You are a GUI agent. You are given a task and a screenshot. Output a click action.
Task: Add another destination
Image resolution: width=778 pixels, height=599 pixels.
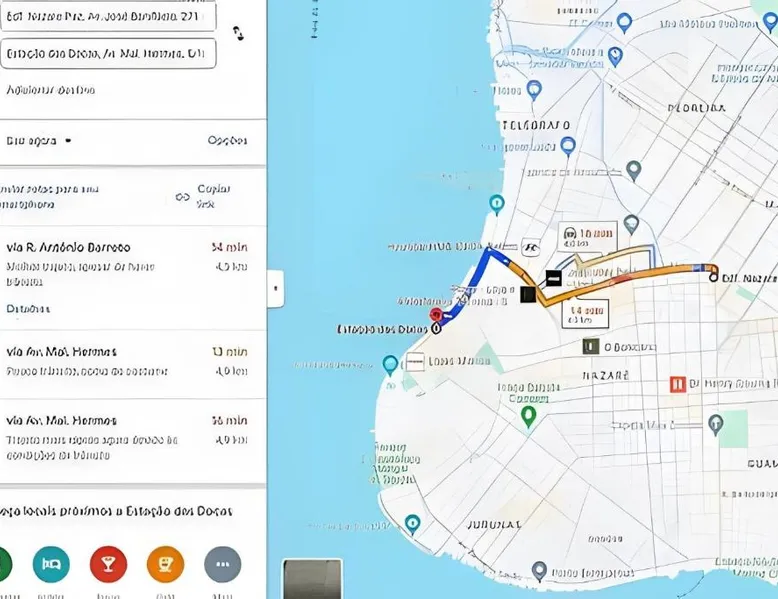click(x=50, y=90)
